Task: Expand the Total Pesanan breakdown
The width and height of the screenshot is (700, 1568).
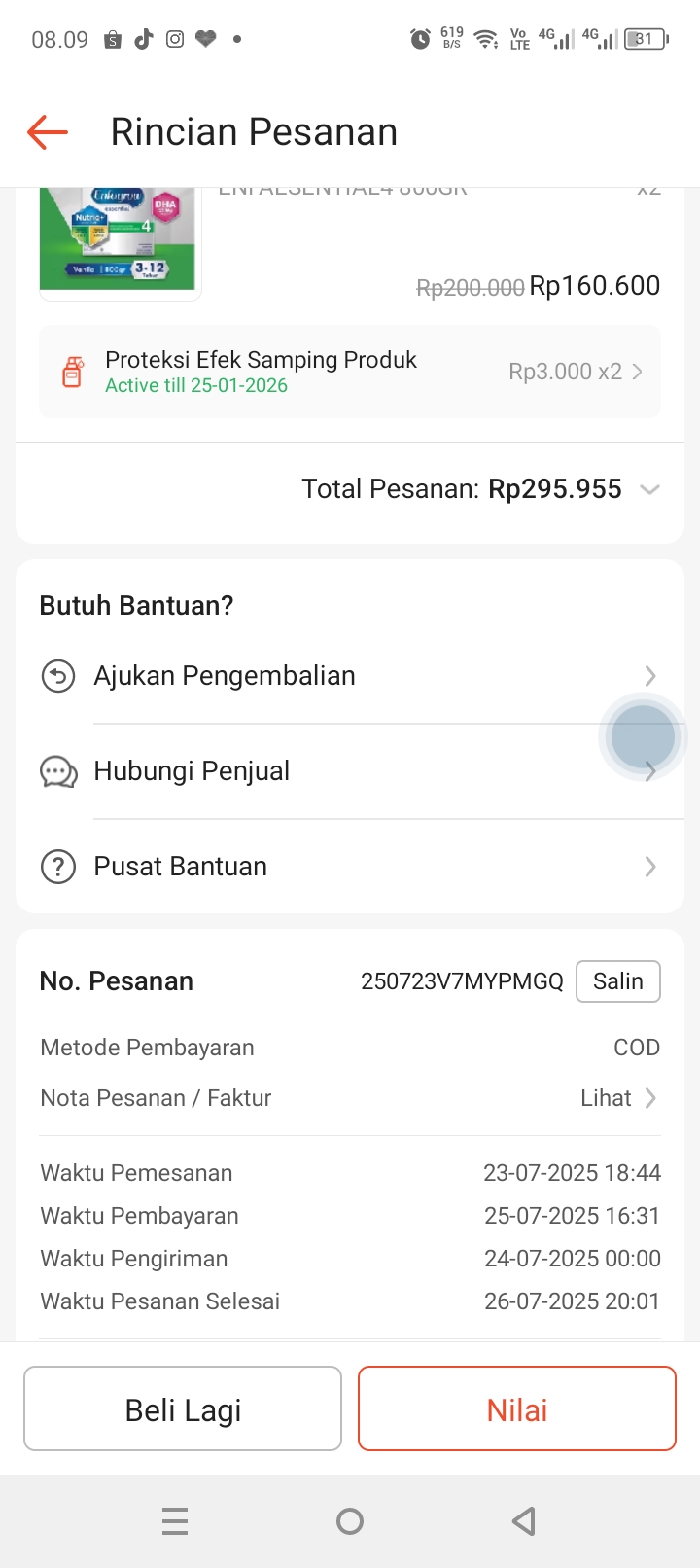Action: [649, 489]
